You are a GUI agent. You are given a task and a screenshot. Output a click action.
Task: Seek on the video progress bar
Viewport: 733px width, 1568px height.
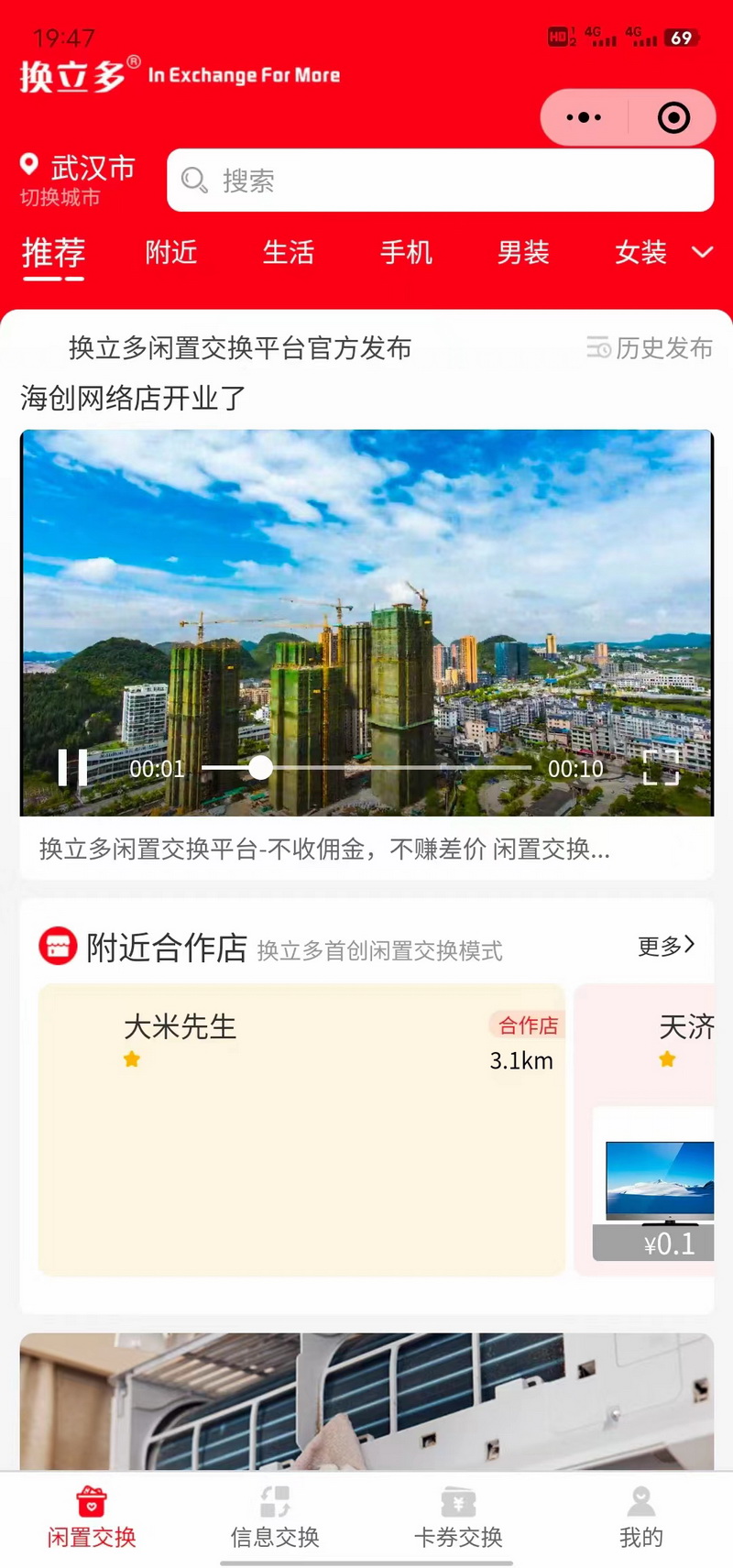[x=366, y=767]
